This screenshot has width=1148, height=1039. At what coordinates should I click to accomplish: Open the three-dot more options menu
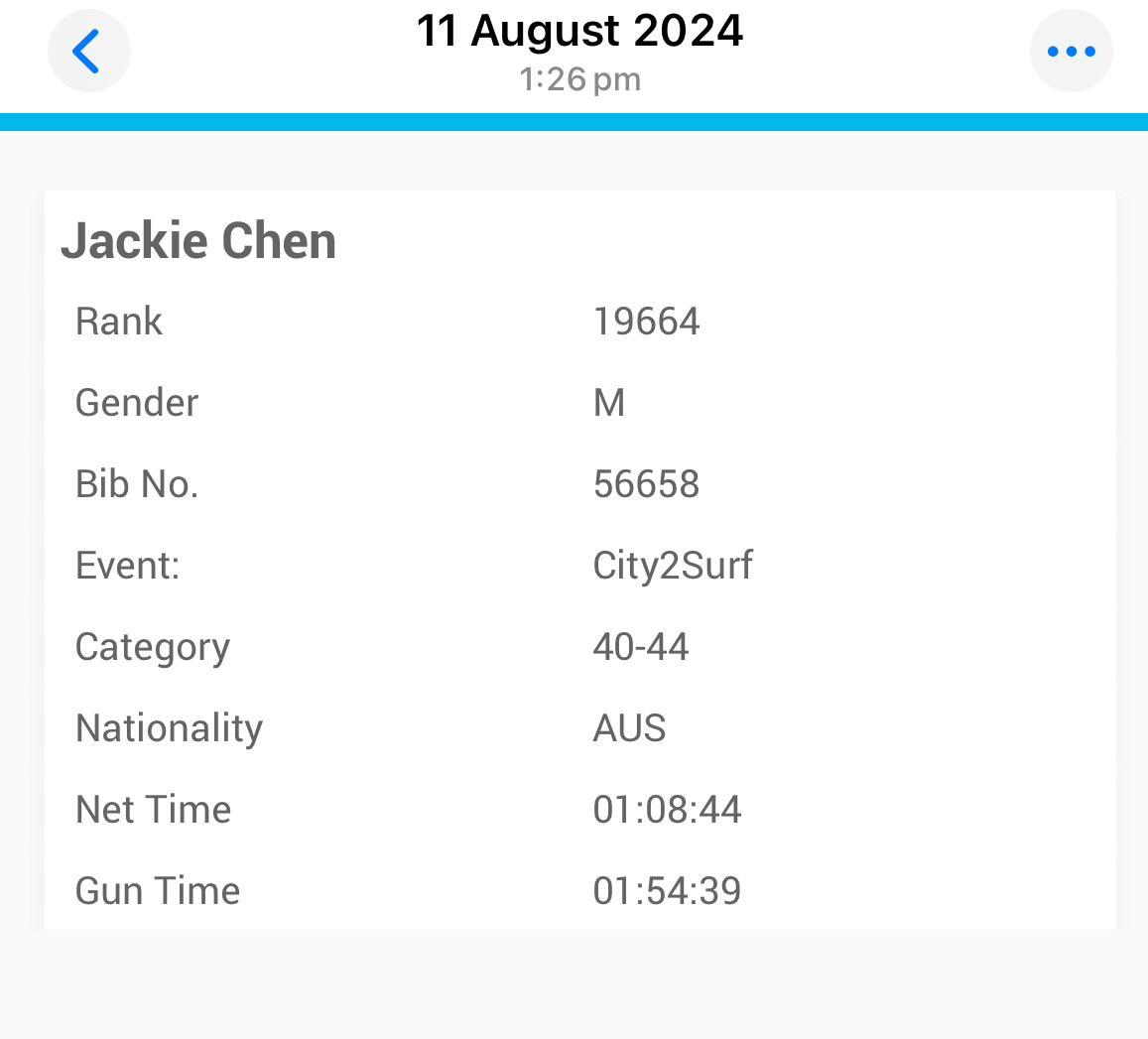(x=1071, y=52)
